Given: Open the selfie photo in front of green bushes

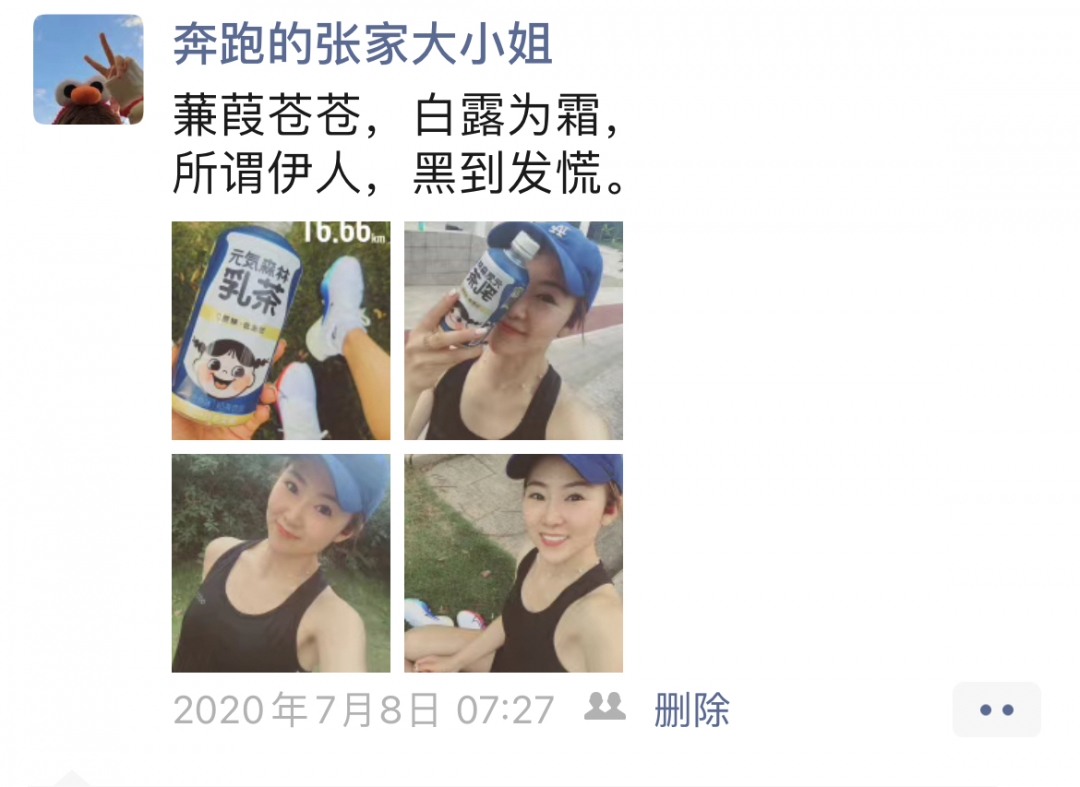Looking at the screenshot, I should coord(281,563).
